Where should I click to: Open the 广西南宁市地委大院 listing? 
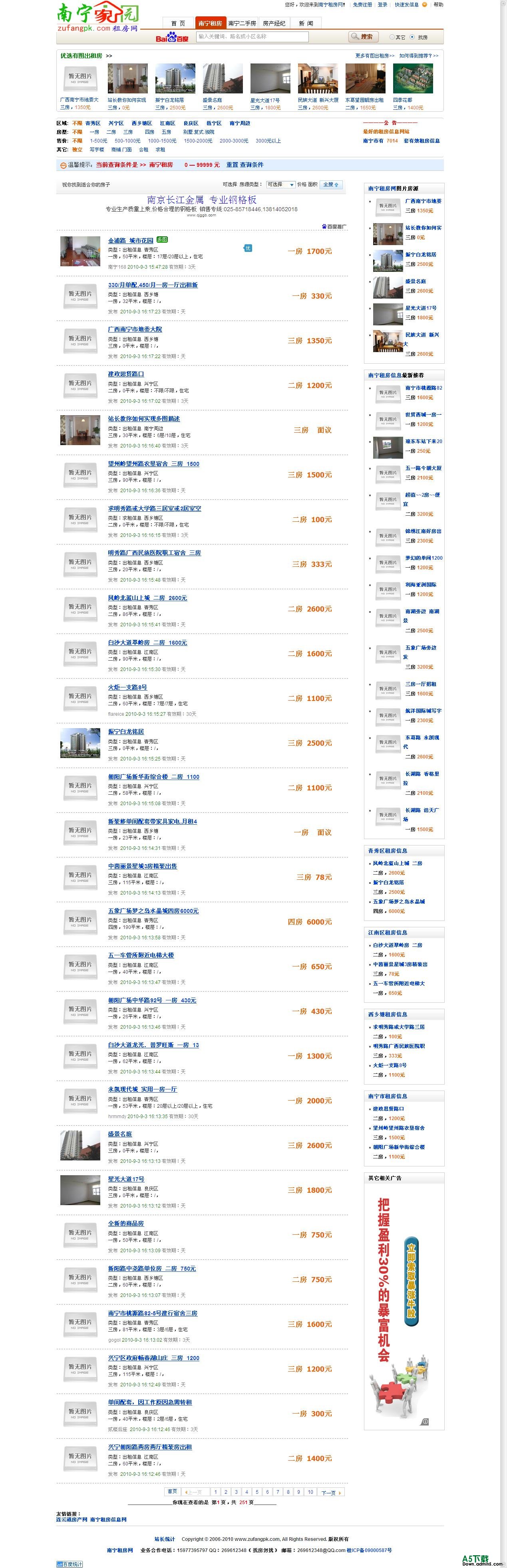(x=135, y=329)
